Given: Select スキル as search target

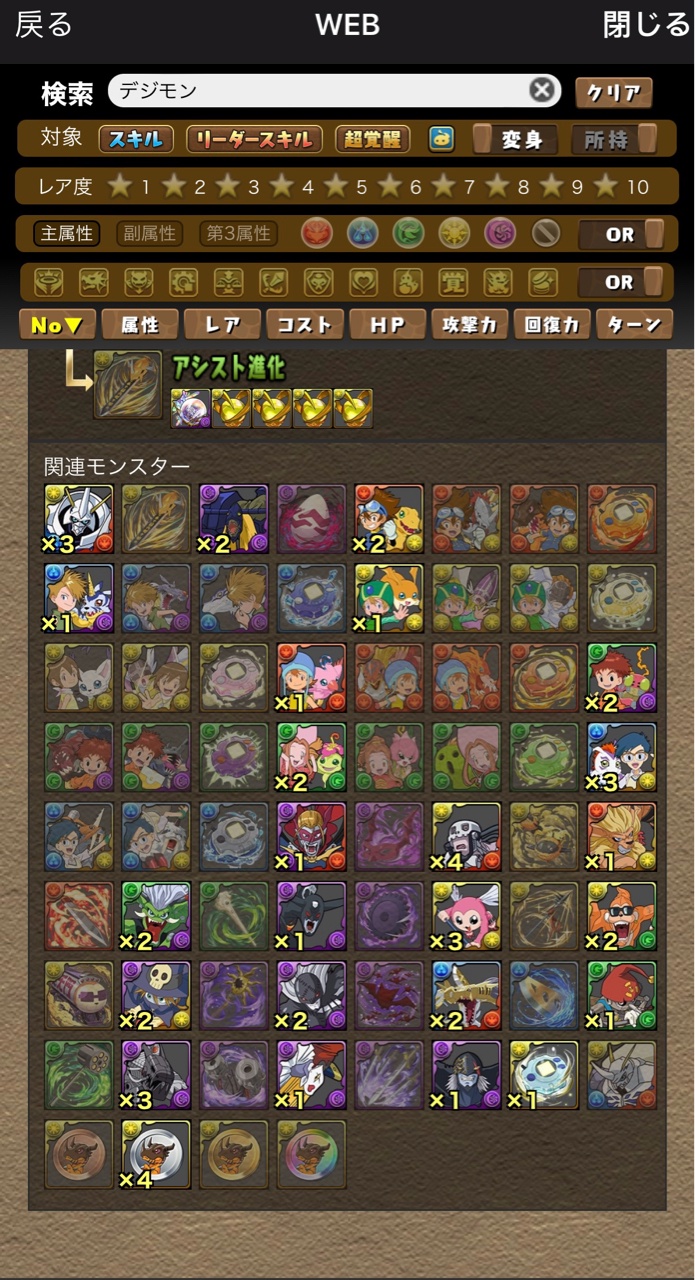Looking at the screenshot, I should (x=136, y=139).
